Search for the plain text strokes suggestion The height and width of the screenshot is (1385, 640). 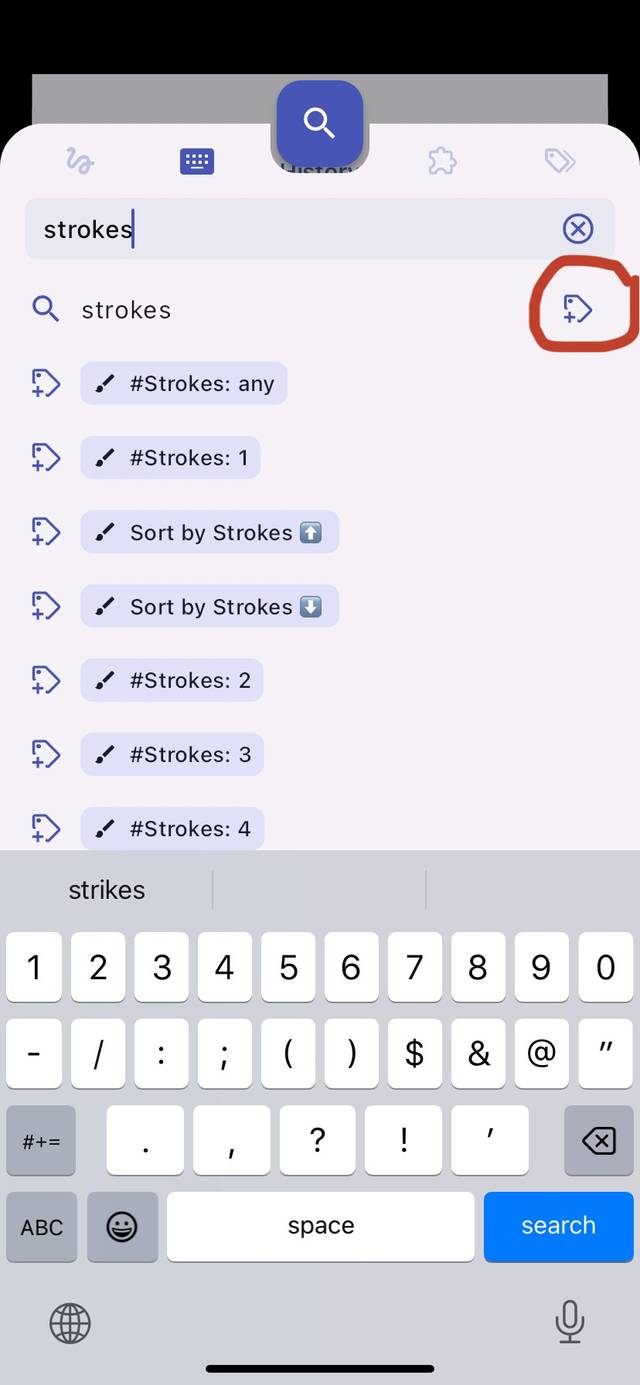coord(126,310)
